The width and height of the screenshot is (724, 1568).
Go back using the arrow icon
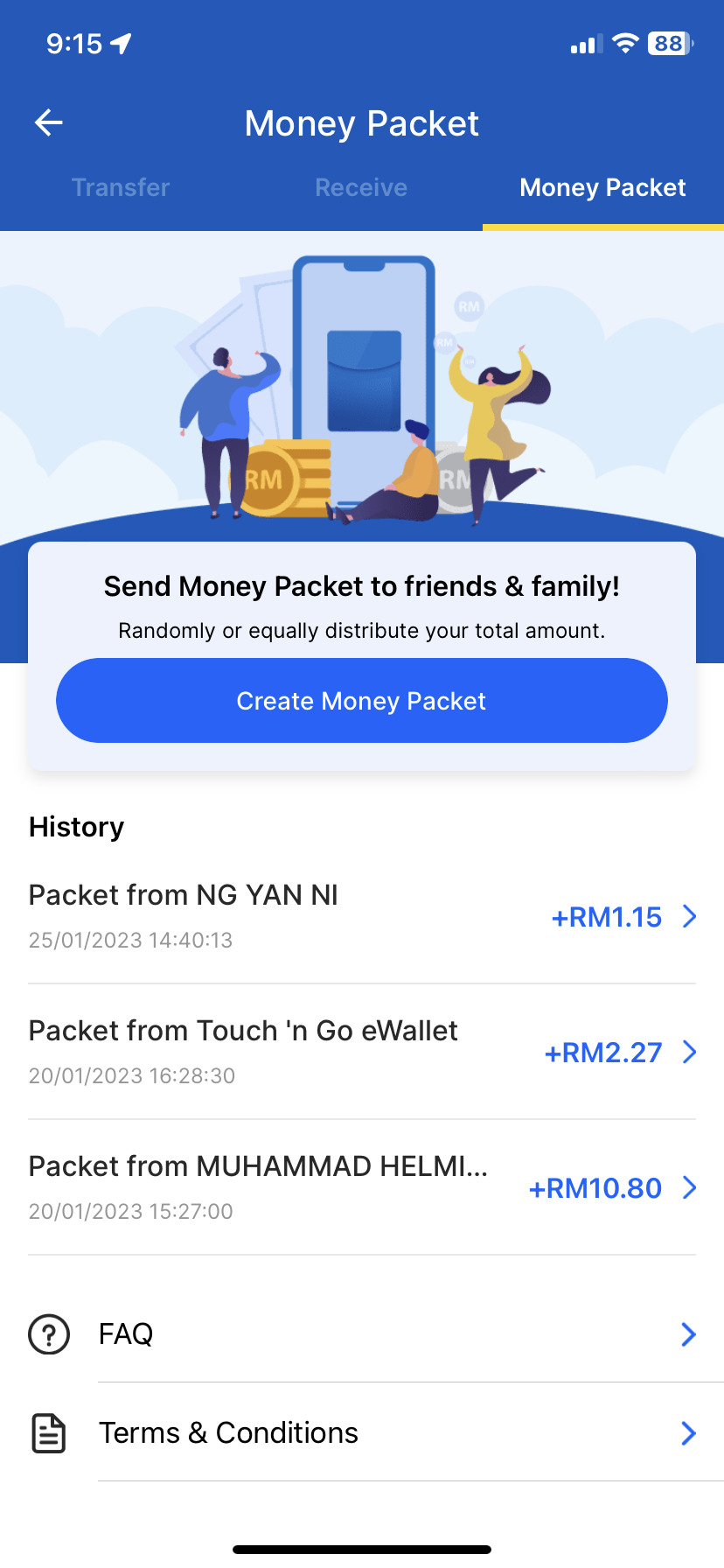[x=49, y=122]
